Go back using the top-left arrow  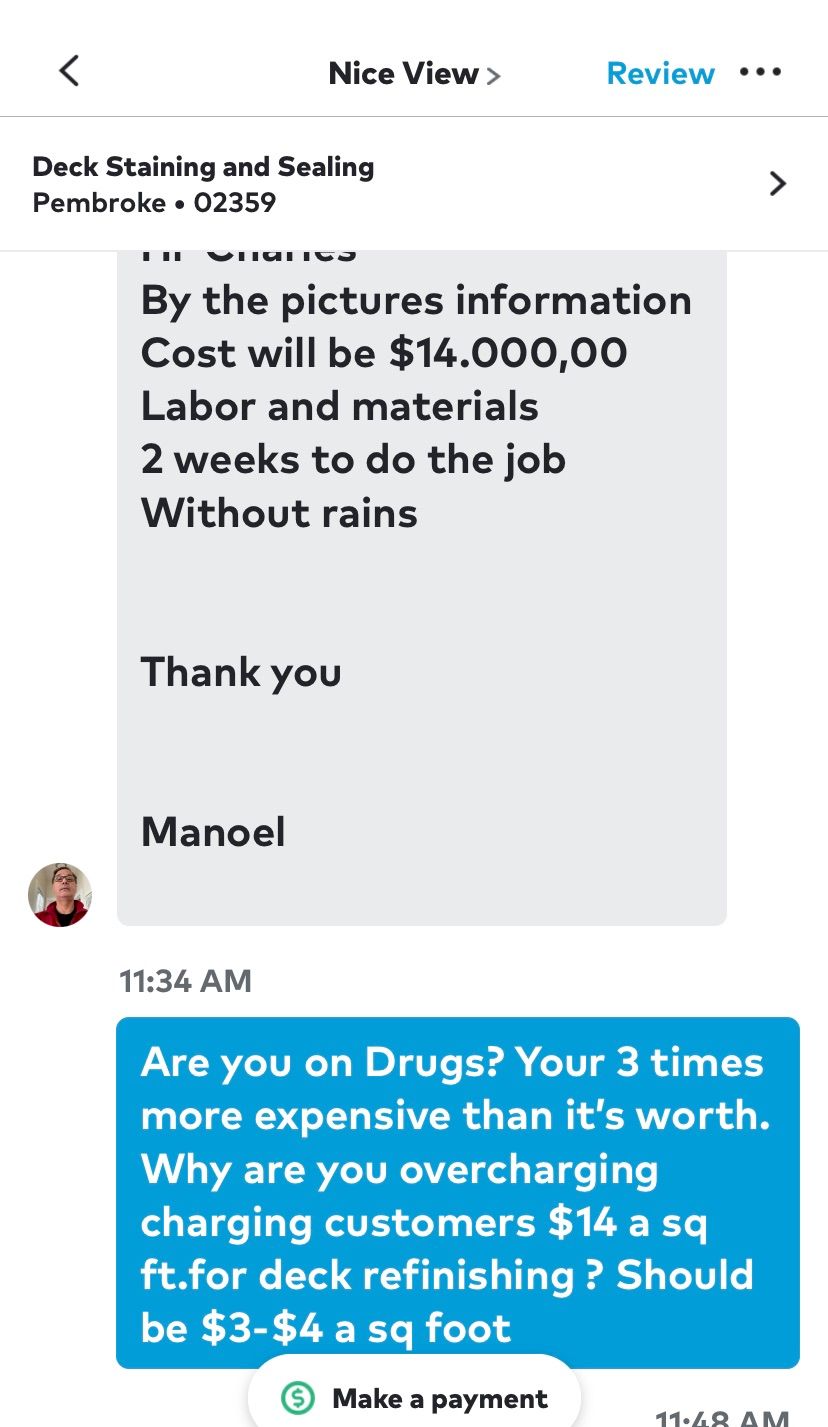point(68,72)
